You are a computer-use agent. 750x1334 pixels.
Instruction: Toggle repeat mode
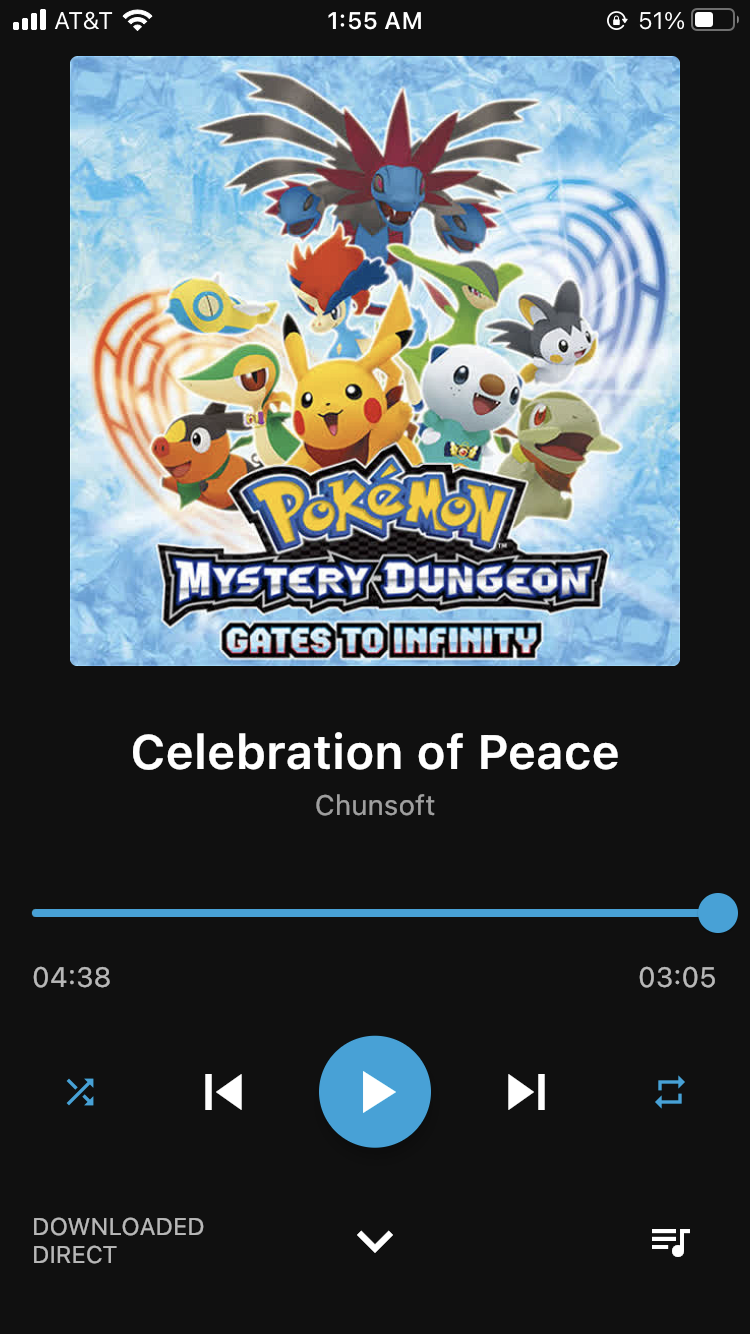[x=669, y=1091]
